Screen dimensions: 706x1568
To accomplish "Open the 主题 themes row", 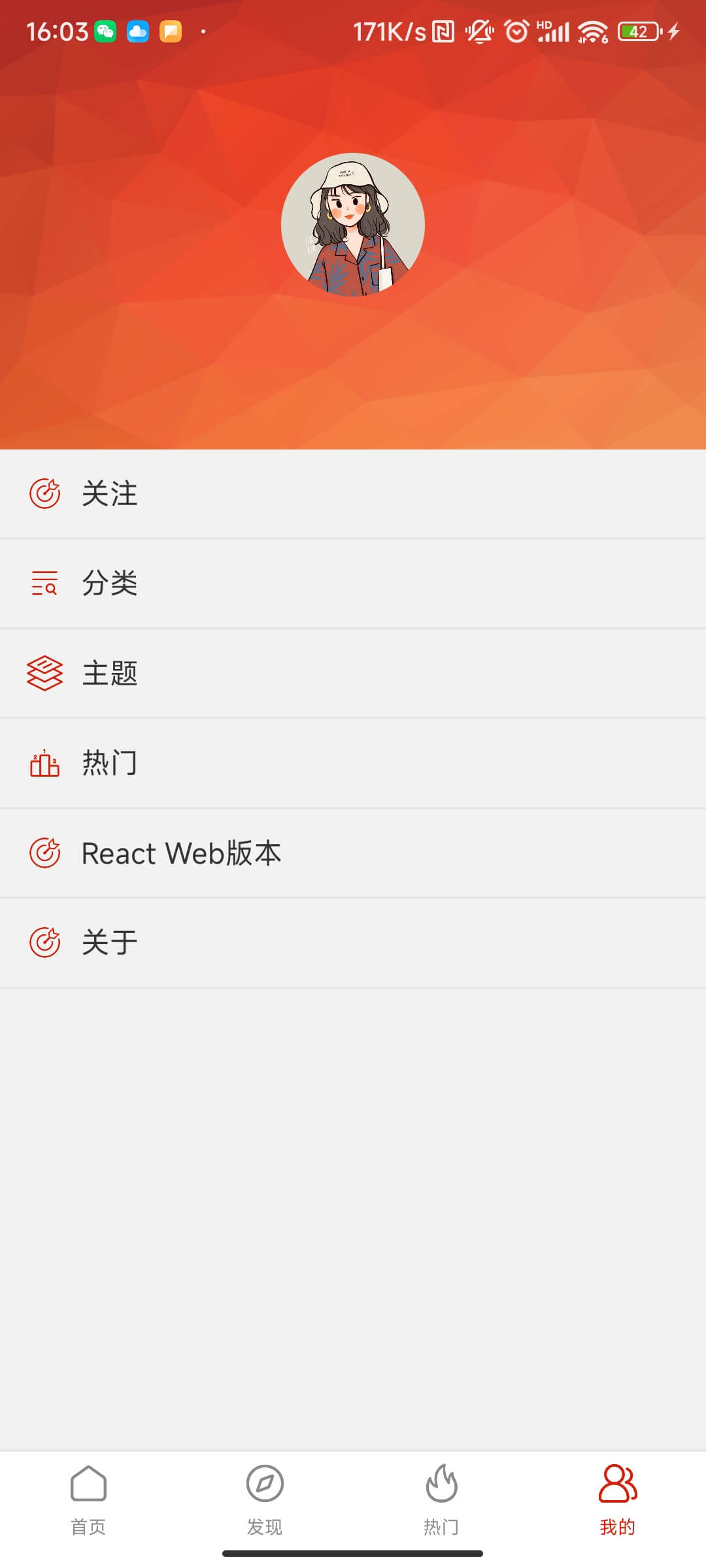I will click(x=353, y=674).
